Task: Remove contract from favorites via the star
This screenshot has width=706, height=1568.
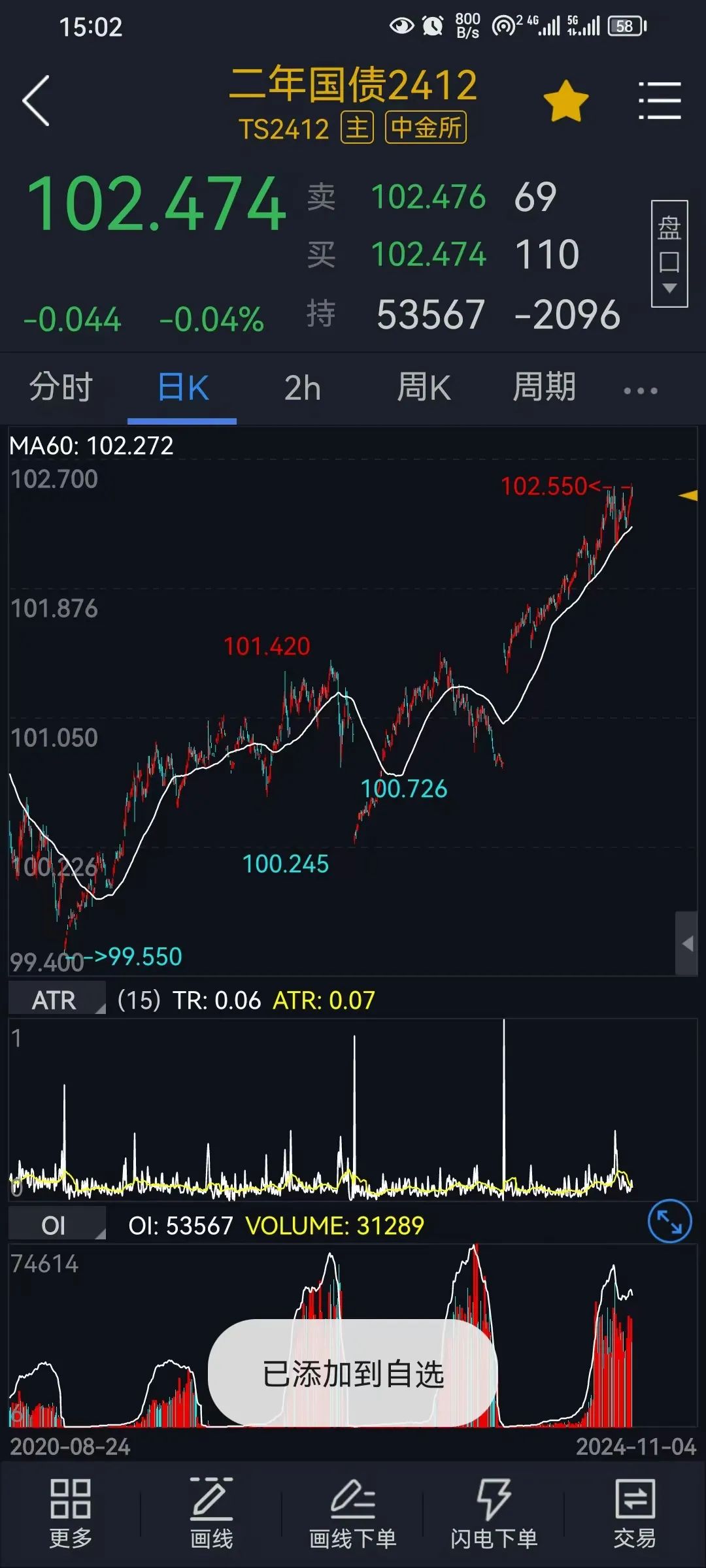Action: pos(565,101)
